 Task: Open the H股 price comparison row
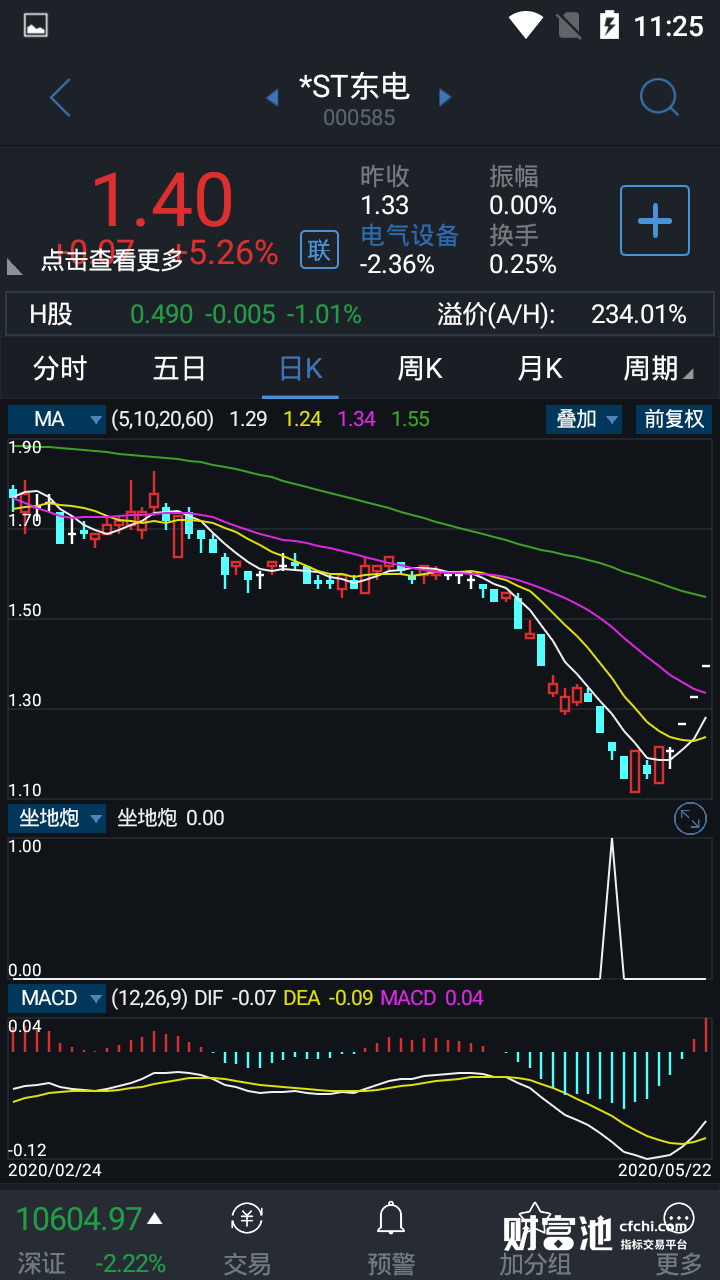pos(360,315)
